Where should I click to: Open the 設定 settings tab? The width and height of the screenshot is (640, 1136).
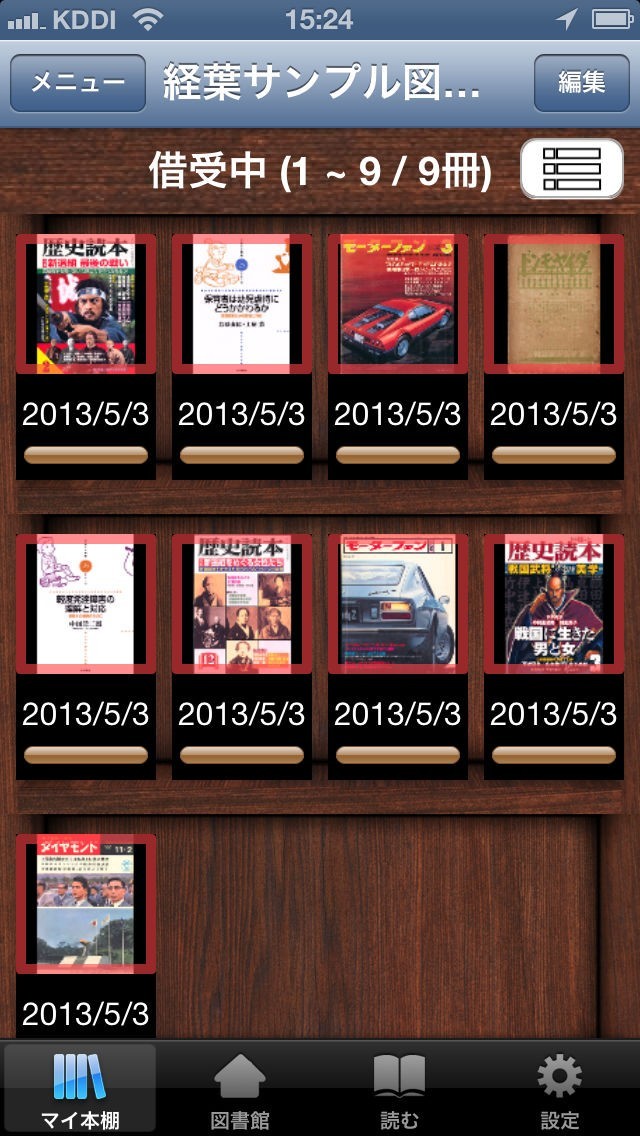click(560, 1091)
